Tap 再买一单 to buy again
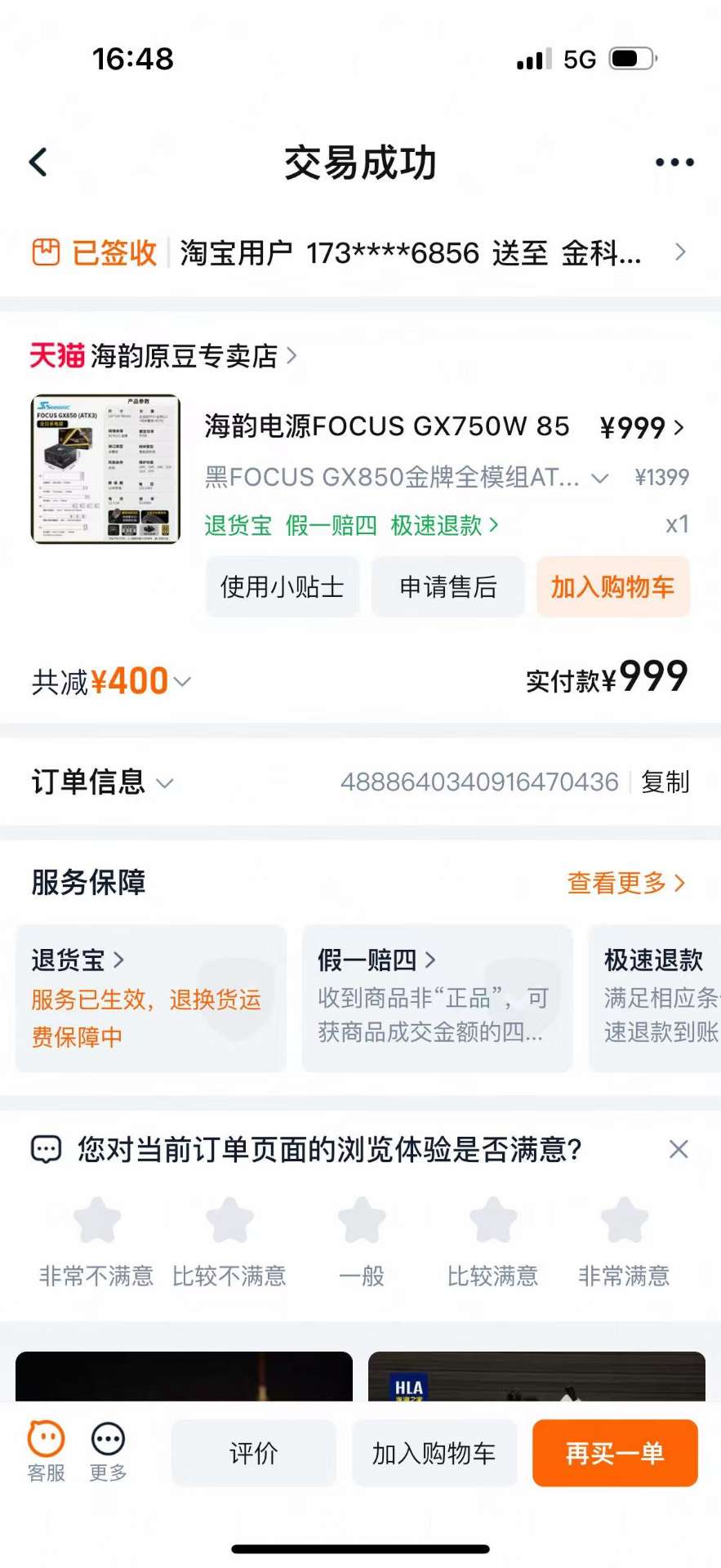 (x=615, y=1453)
